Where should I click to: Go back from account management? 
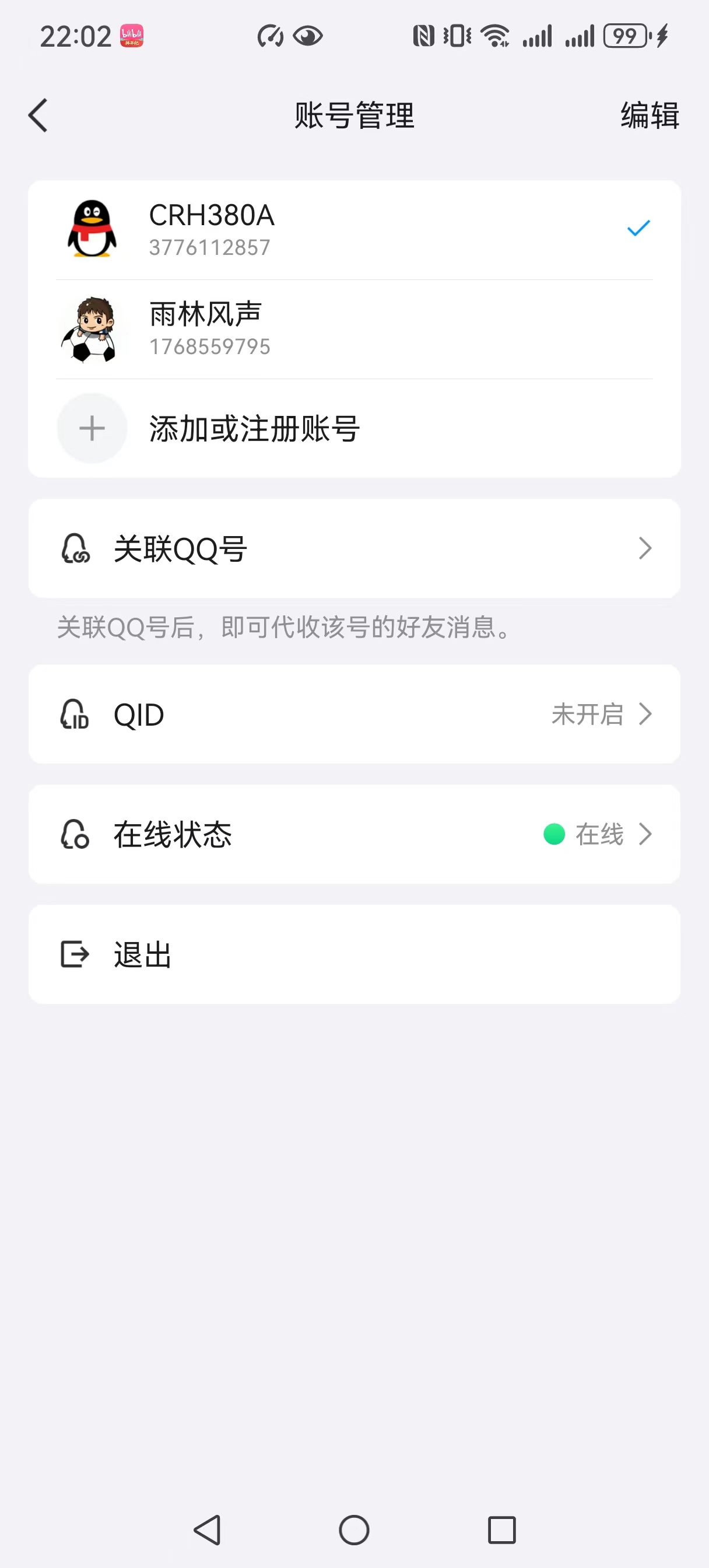[38, 115]
